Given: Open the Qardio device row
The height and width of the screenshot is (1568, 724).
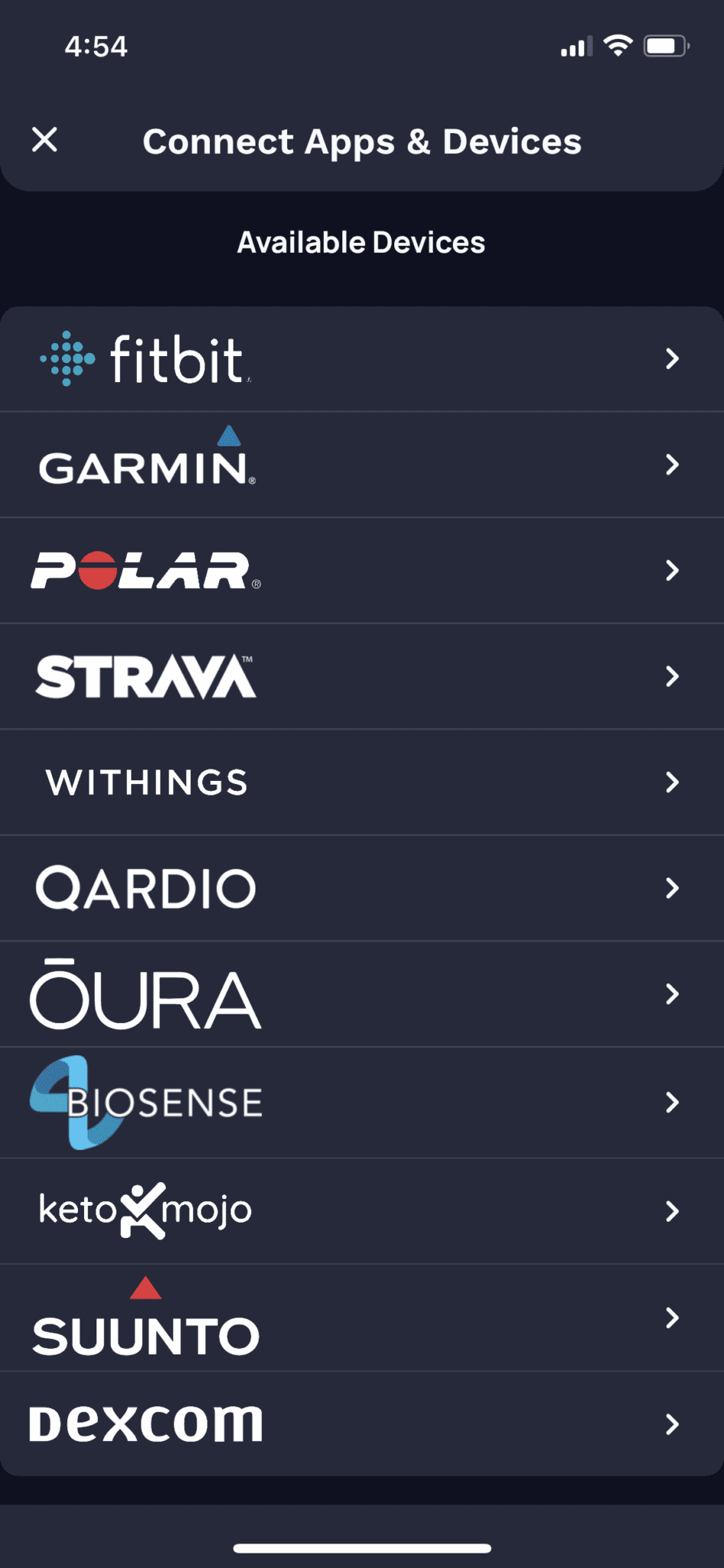Looking at the screenshot, I should tap(361, 888).
